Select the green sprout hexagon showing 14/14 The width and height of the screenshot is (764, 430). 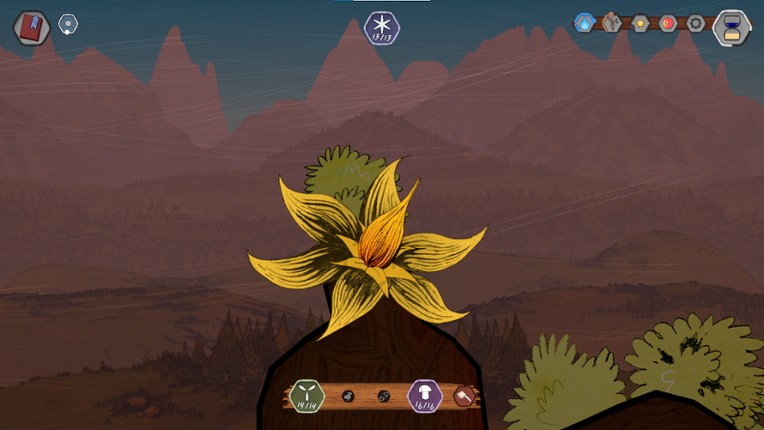(x=307, y=396)
